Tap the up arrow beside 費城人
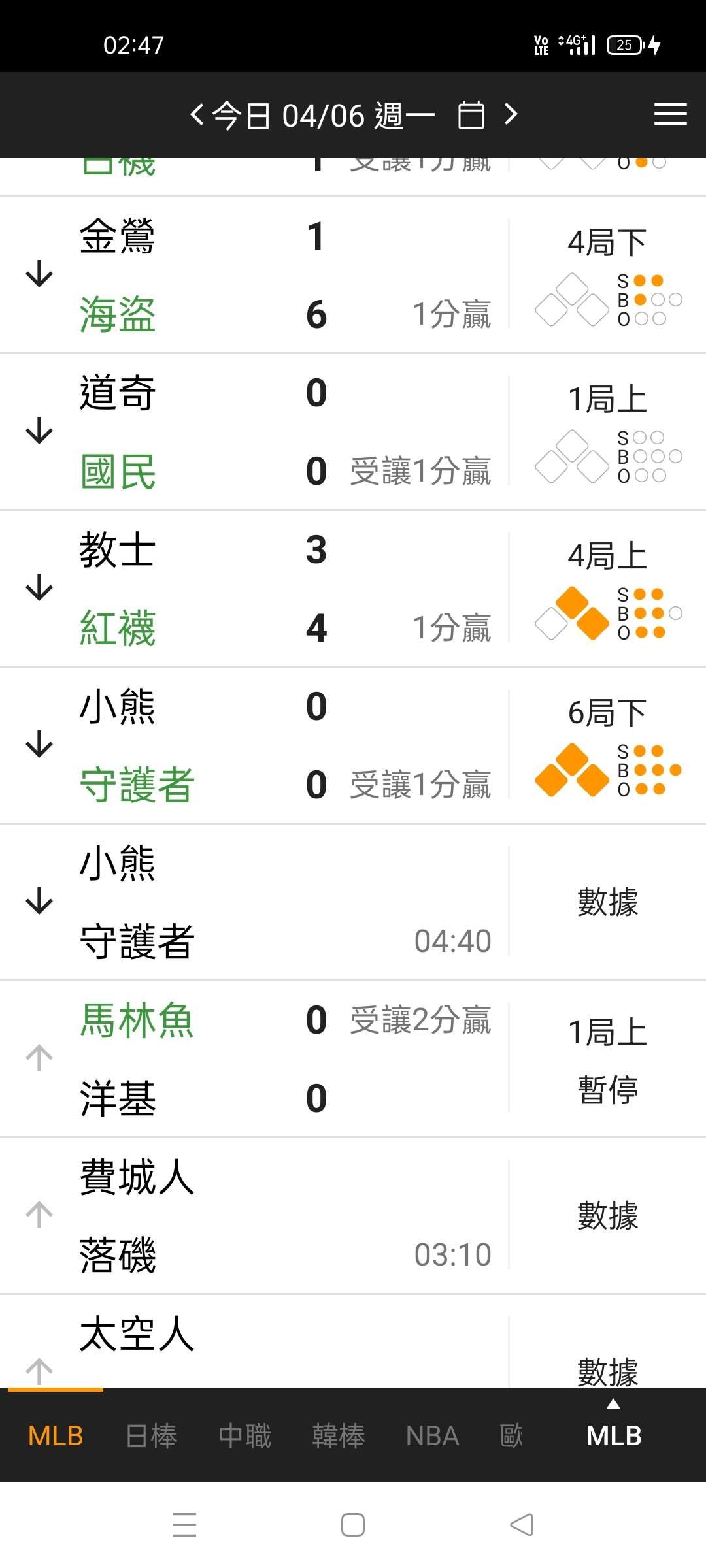The width and height of the screenshot is (706, 1568). 39,1215
